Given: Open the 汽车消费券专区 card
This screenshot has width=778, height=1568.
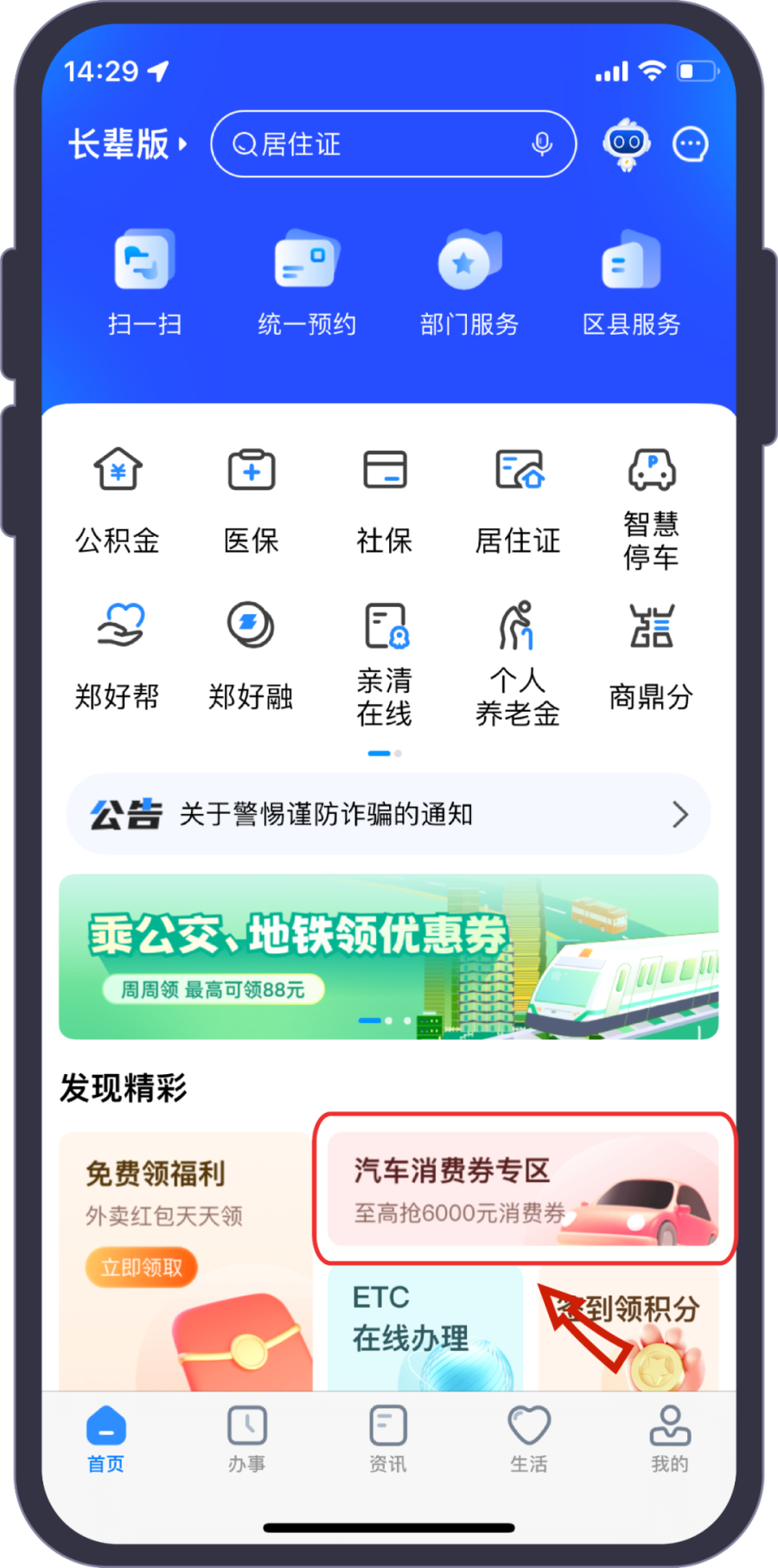Looking at the screenshot, I should coord(523,1188).
